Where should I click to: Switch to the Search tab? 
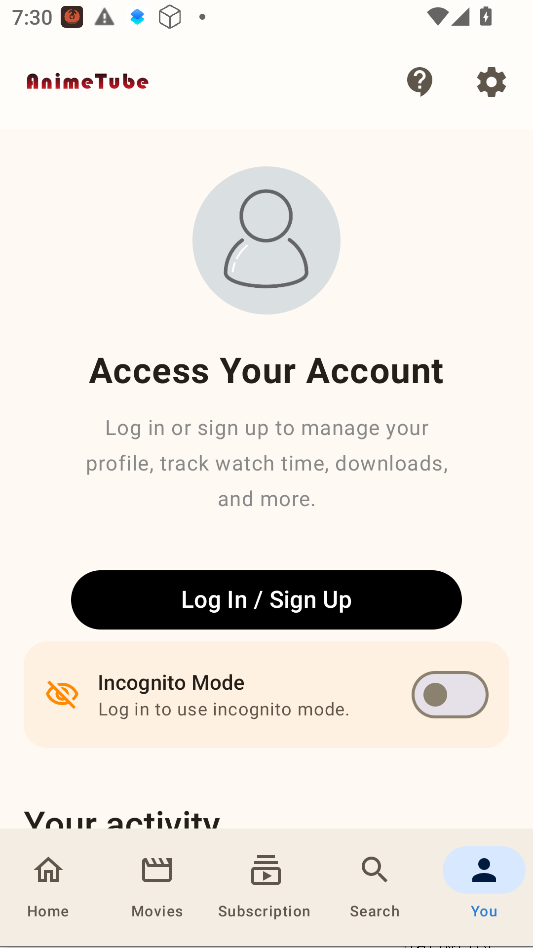click(x=375, y=886)
